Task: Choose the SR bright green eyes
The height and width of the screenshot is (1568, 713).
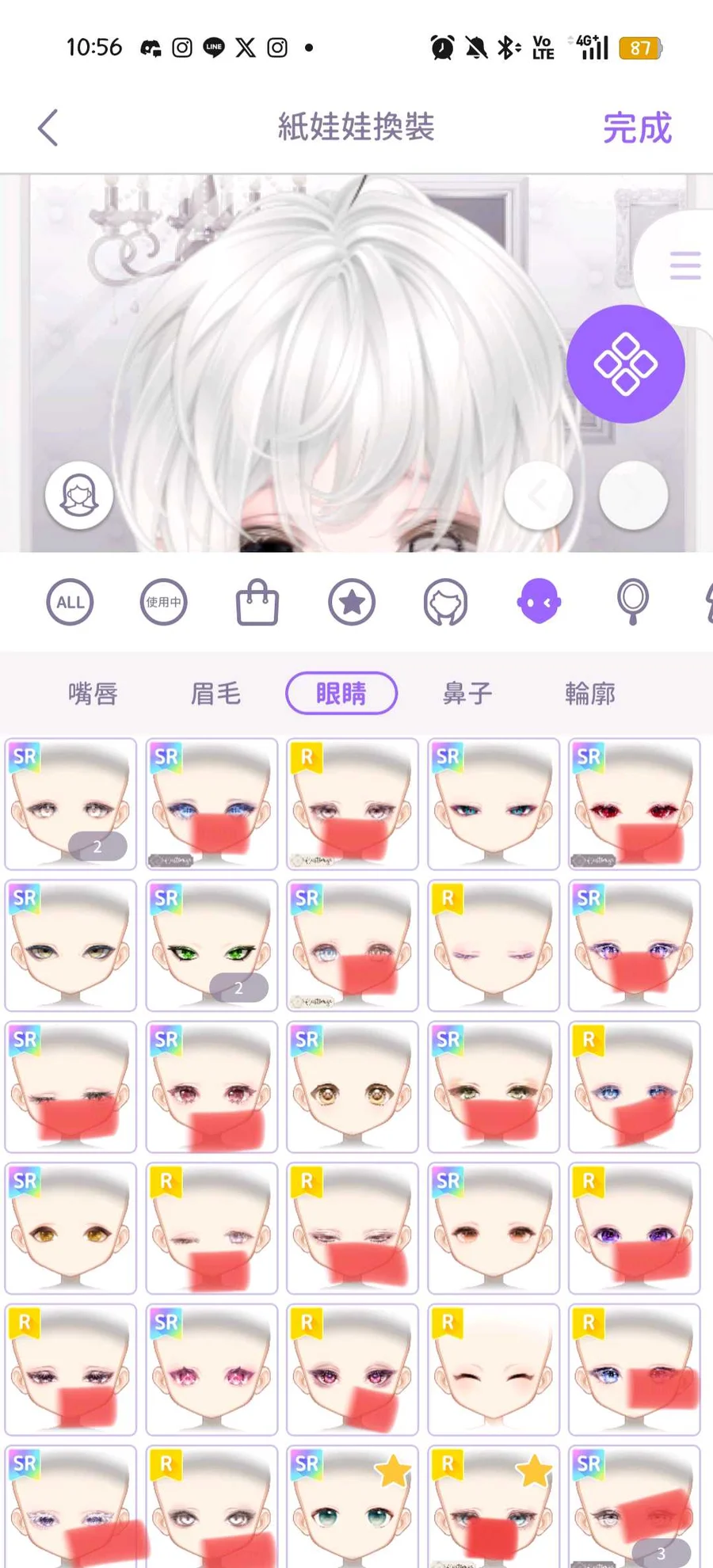Action: tap(211, 946)
